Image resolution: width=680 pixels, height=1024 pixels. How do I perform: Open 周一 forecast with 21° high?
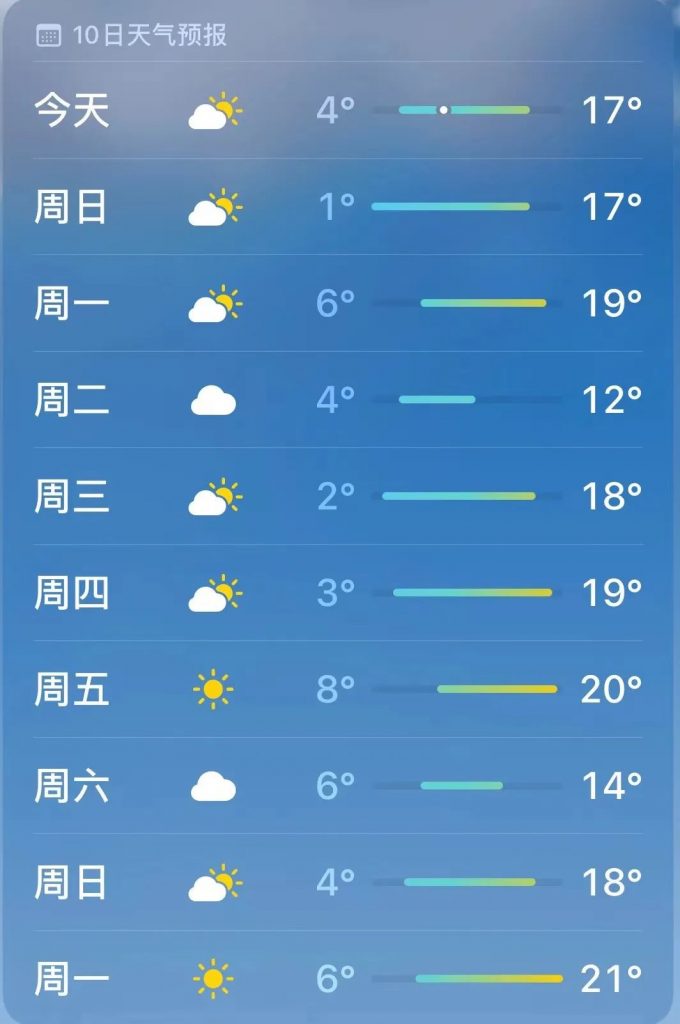tap(340, 978)
